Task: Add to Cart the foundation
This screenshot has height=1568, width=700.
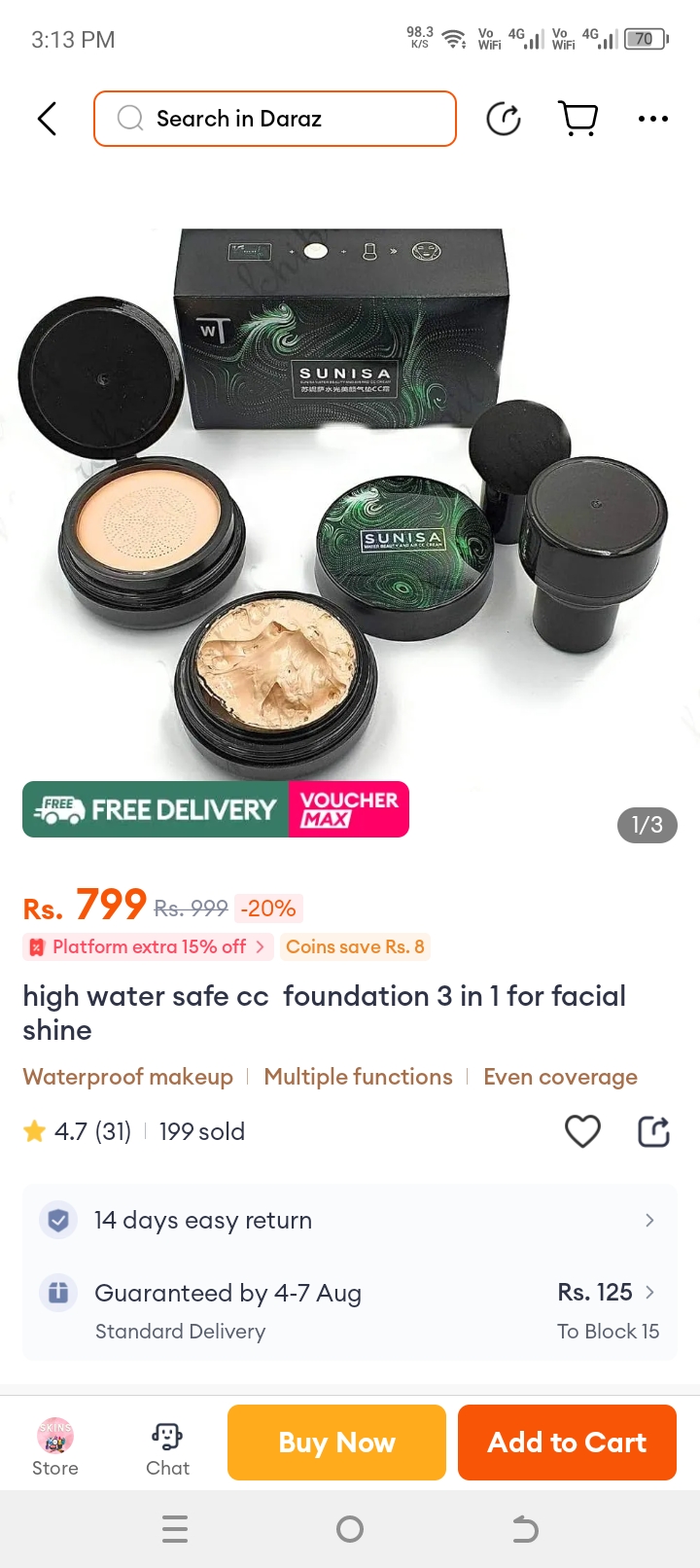Action: coord(567,1443)
